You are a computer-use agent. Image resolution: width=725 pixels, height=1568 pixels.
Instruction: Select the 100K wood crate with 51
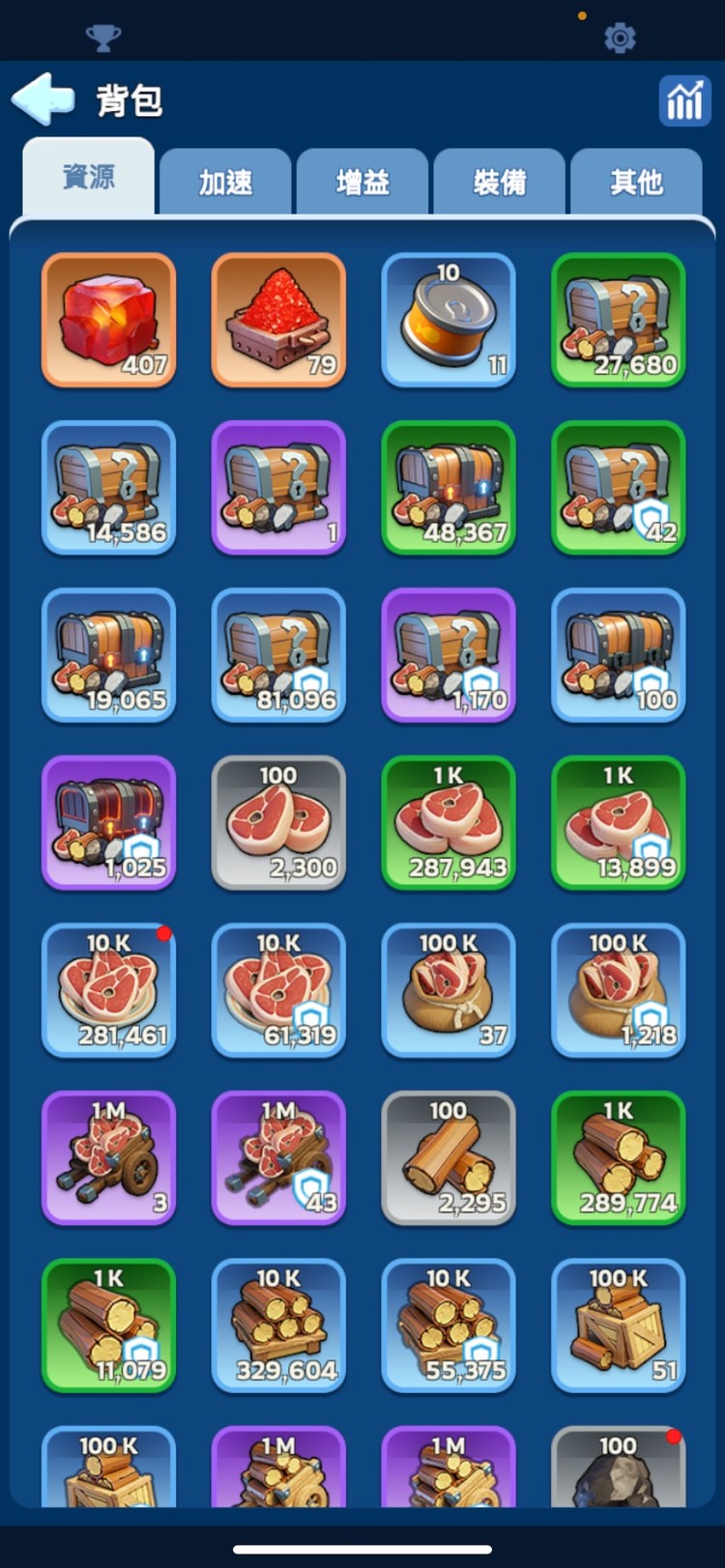coord(619,1325)
